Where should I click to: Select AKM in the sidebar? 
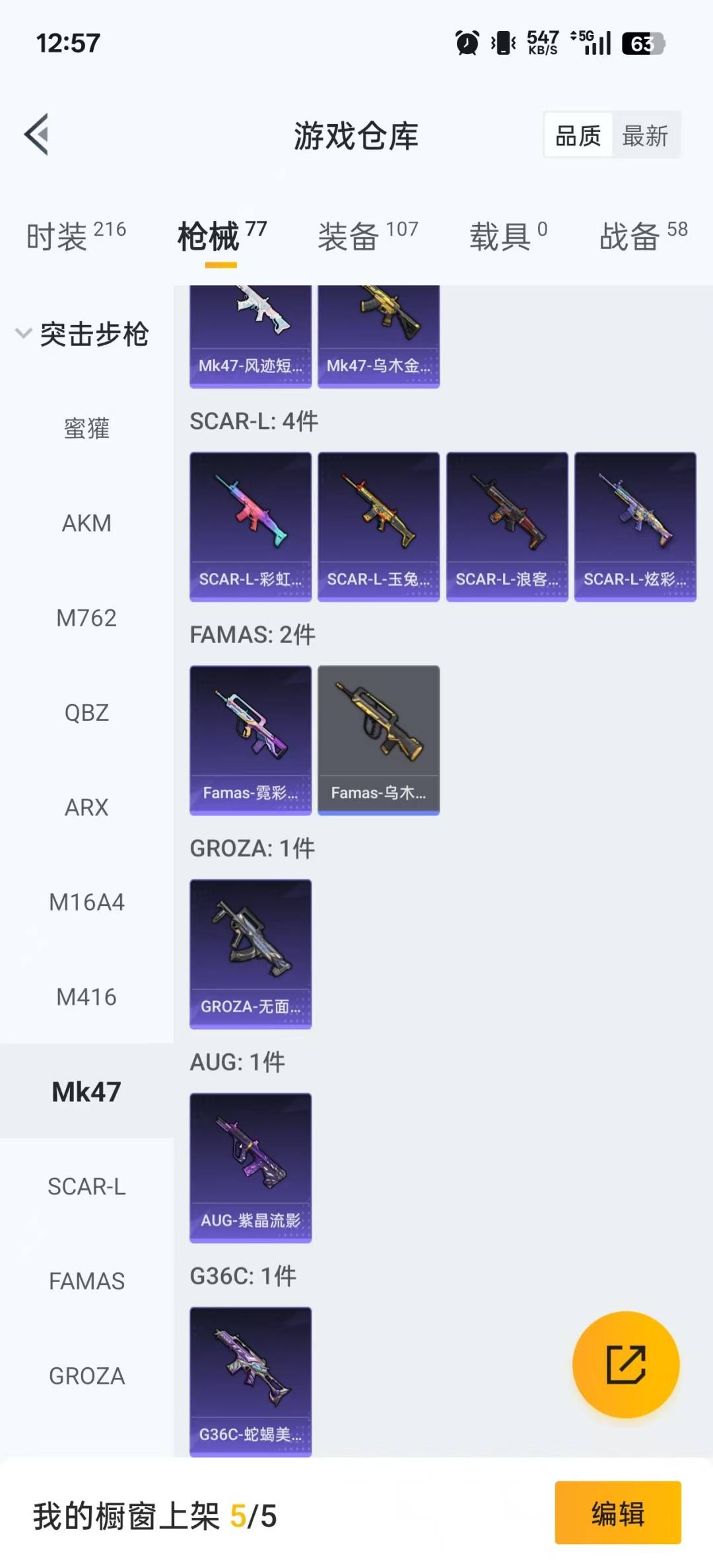click(x=86, y=524)
